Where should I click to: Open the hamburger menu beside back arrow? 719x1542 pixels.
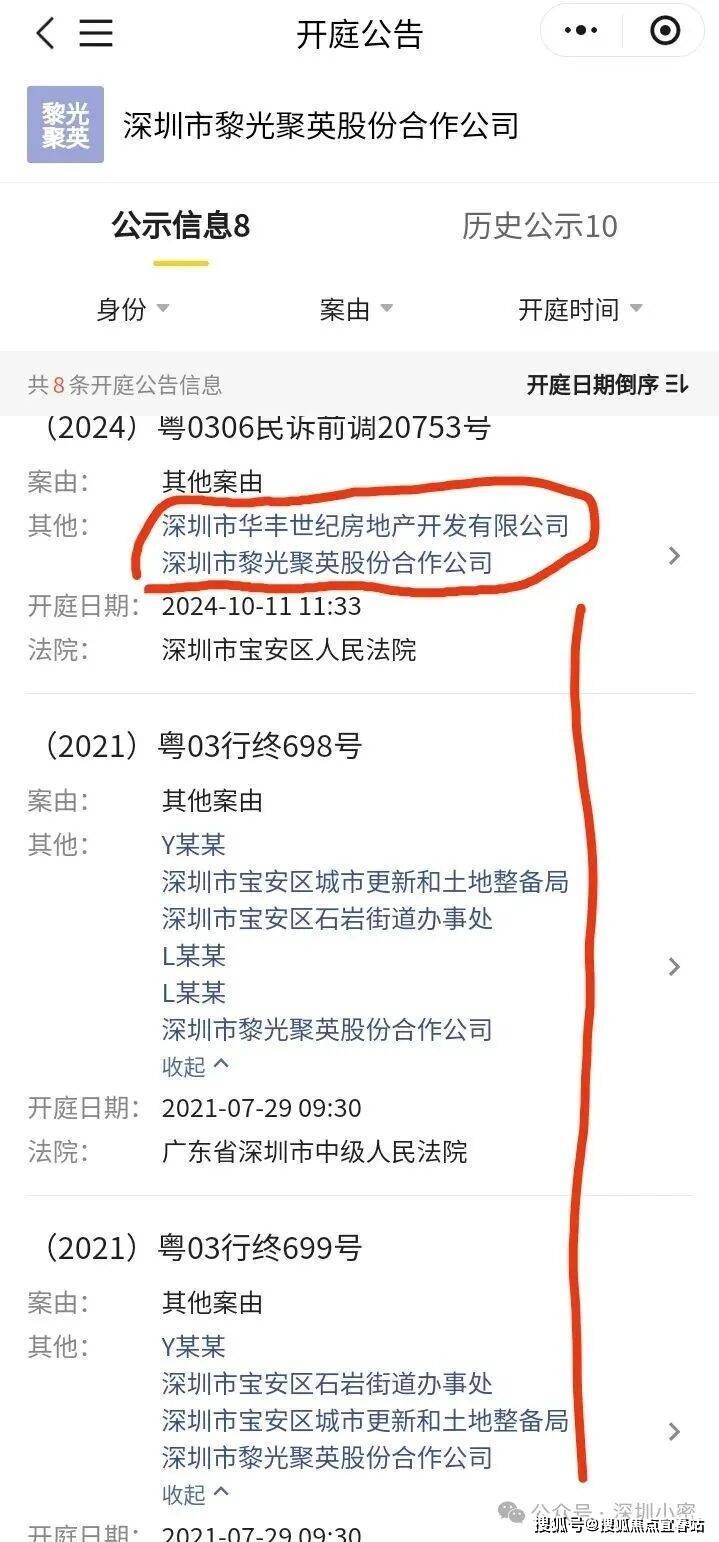pos(96,33)
